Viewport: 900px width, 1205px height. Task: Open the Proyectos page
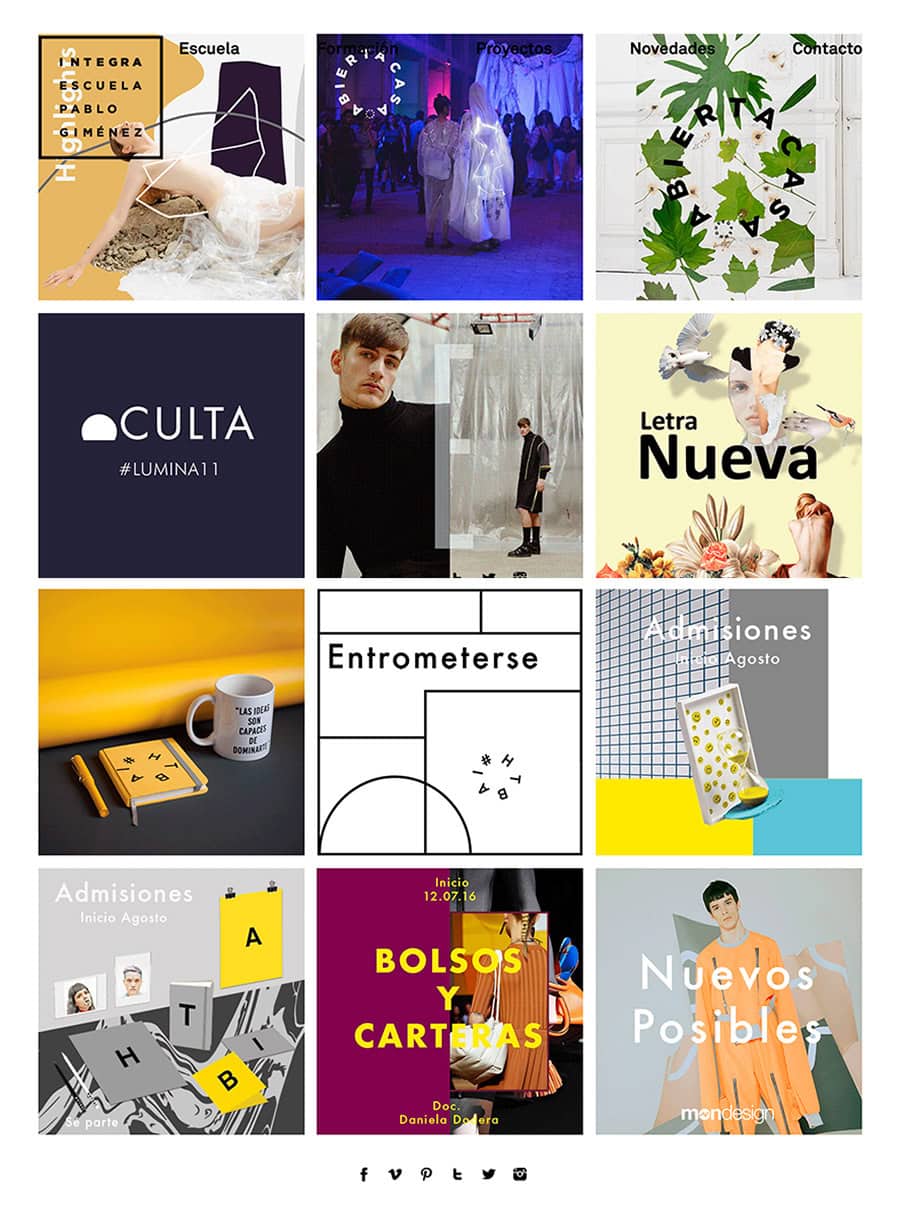click(514, 48)
